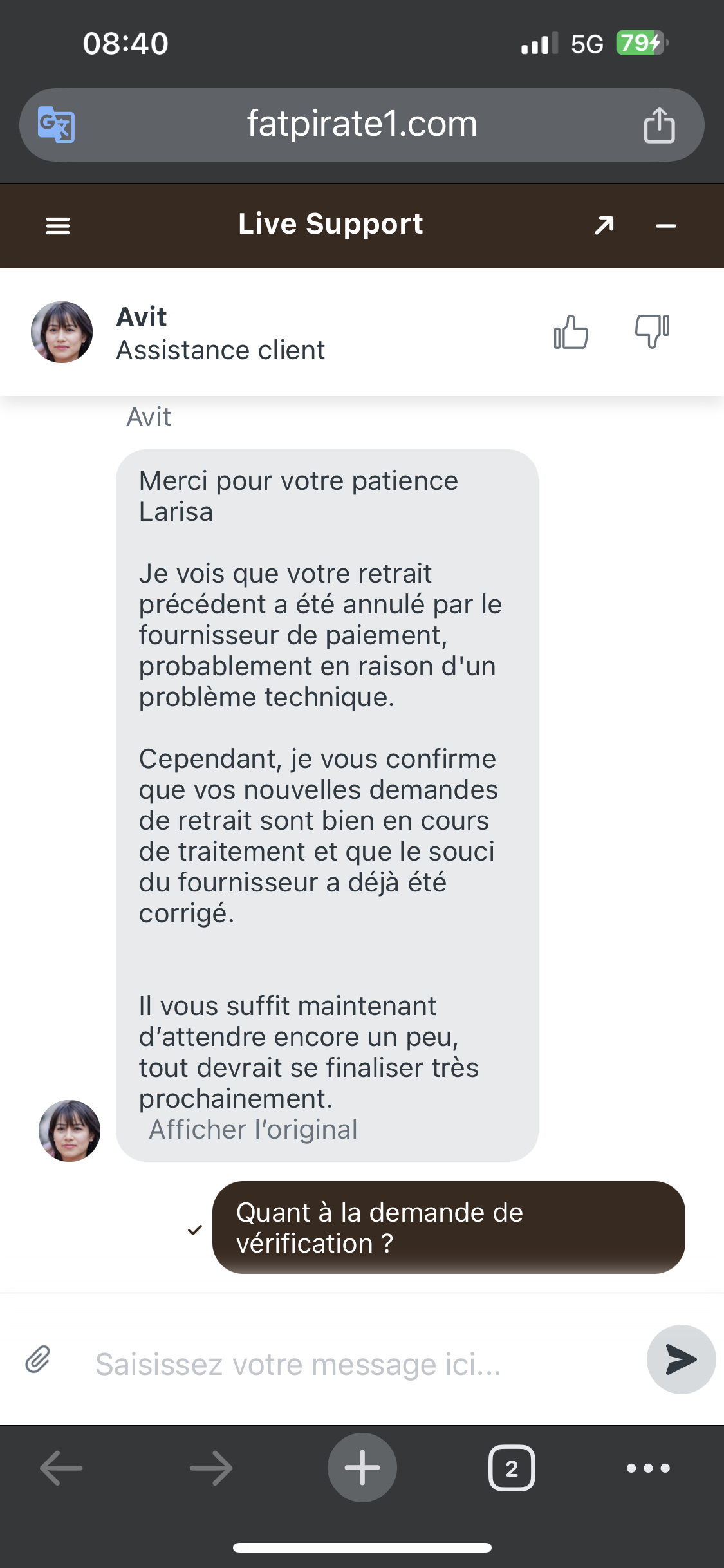Rate Avit with thumbs up

(x=571, y=332)
